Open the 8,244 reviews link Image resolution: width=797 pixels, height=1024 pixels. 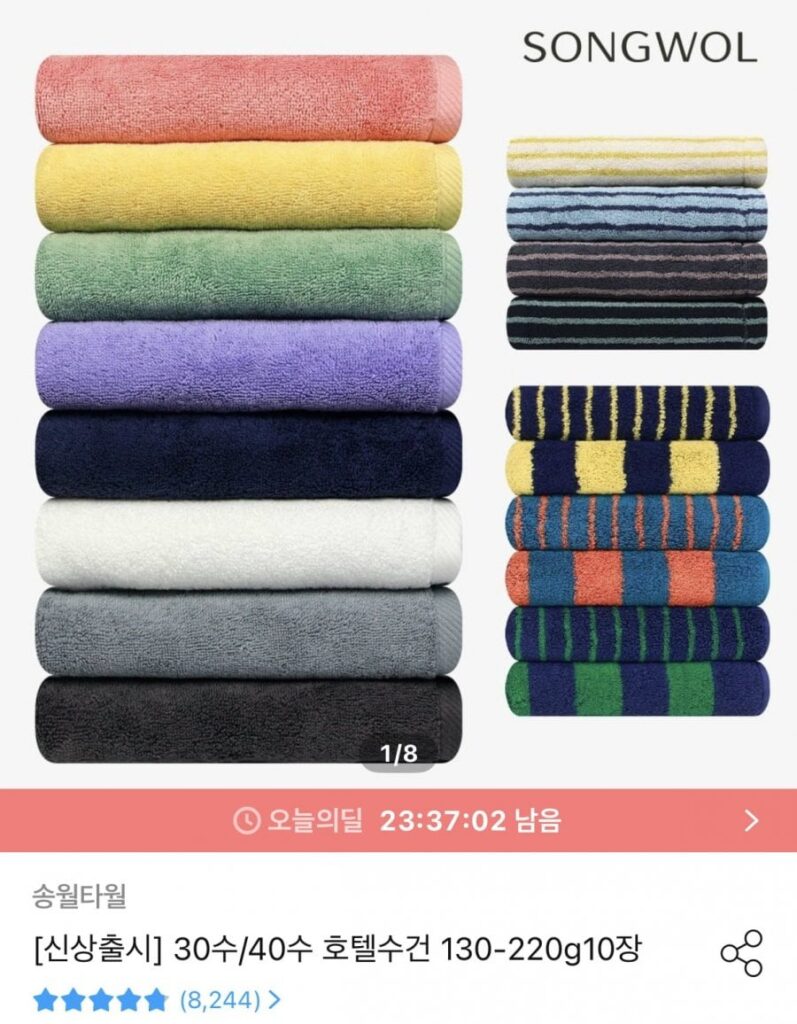click(x=229, y=998)
